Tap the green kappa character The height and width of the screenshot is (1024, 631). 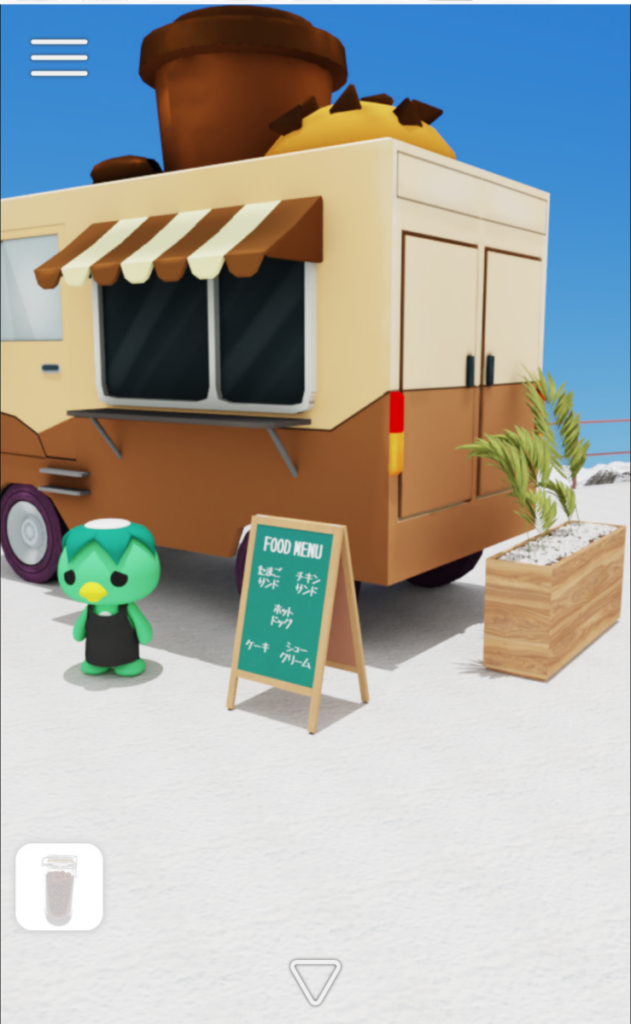pos(108,598)
